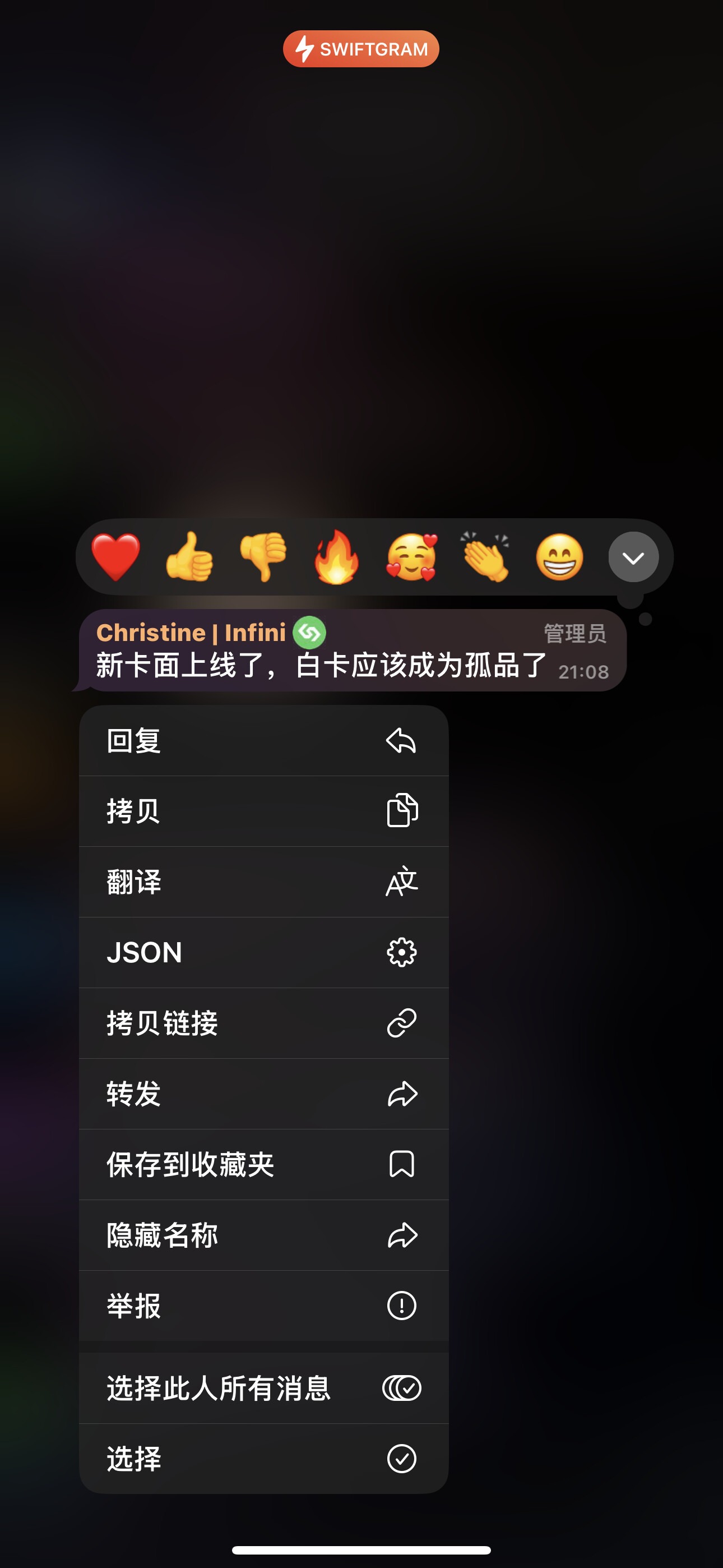723x1568 pixels.
Task: React with the thumbs down emoji
Action: (x=263, y=557)
